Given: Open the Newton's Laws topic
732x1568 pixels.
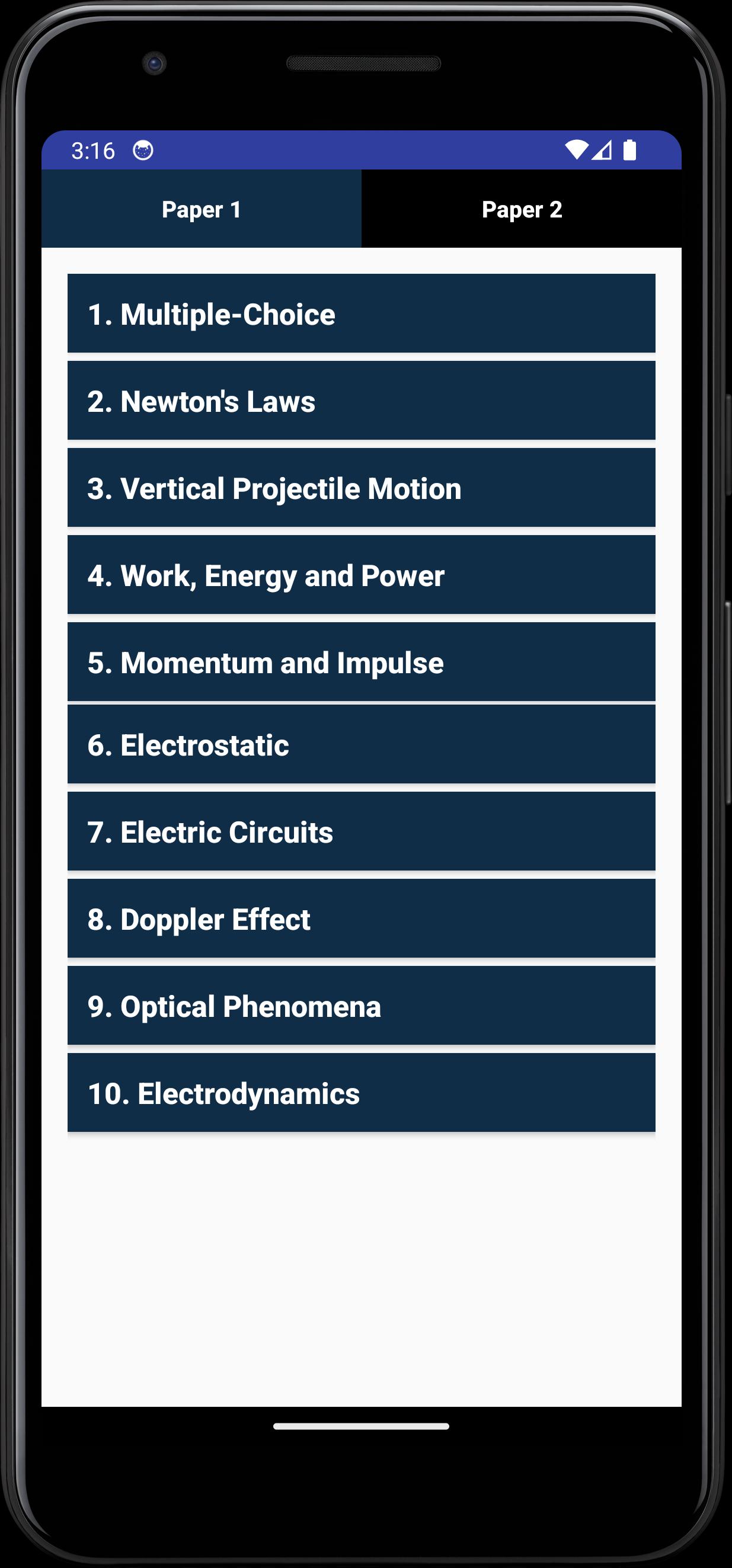Looking at the screenshot, I should point(361,401).
